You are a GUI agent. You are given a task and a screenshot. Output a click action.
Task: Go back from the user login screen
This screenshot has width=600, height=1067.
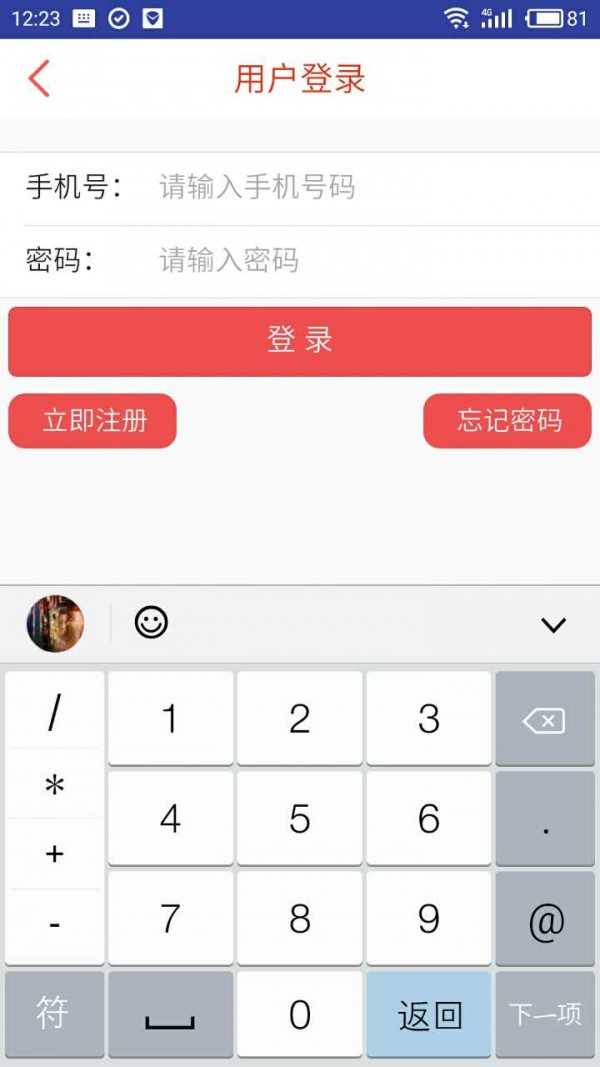pos(39,78)
